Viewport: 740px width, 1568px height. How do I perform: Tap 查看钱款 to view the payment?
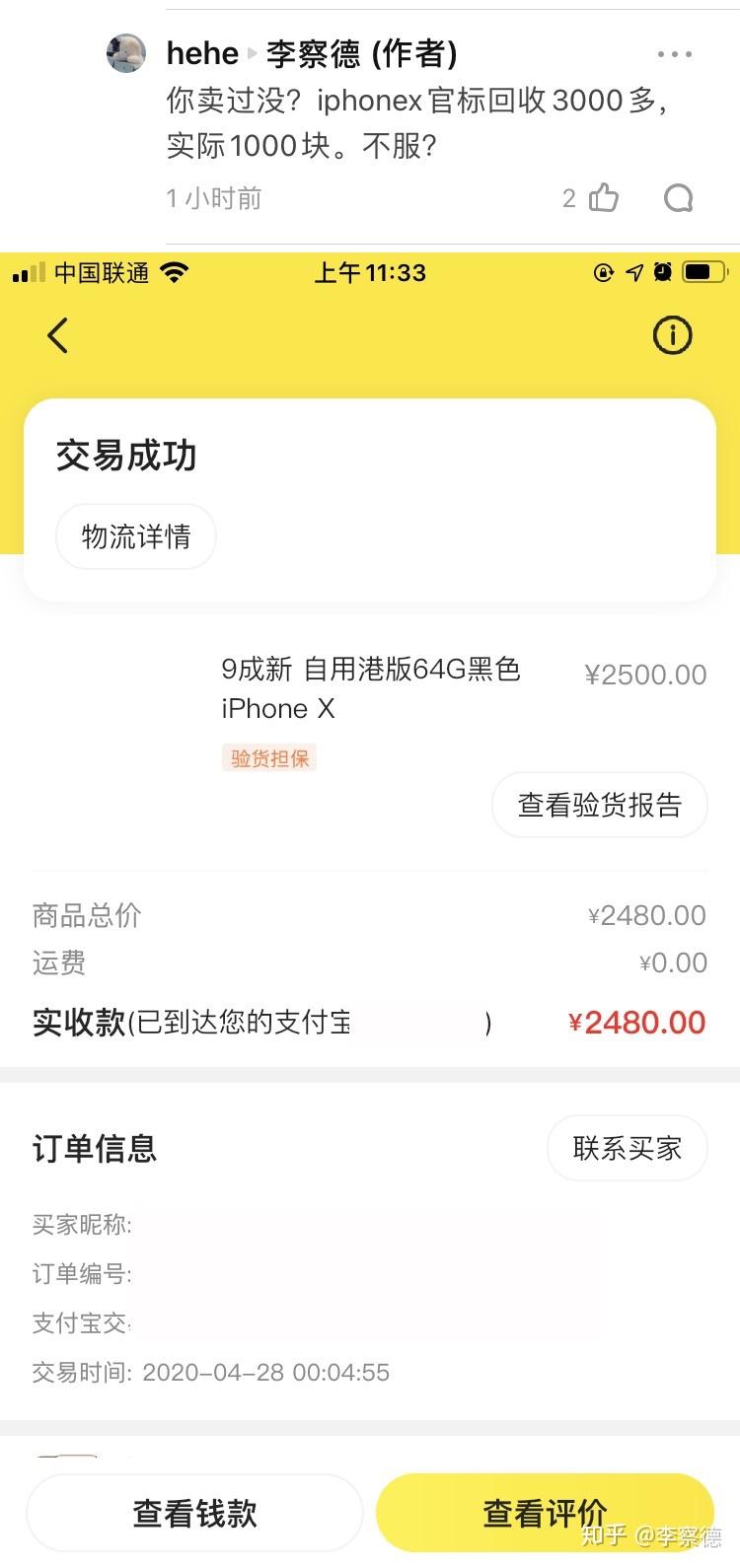coord(194,1513)
